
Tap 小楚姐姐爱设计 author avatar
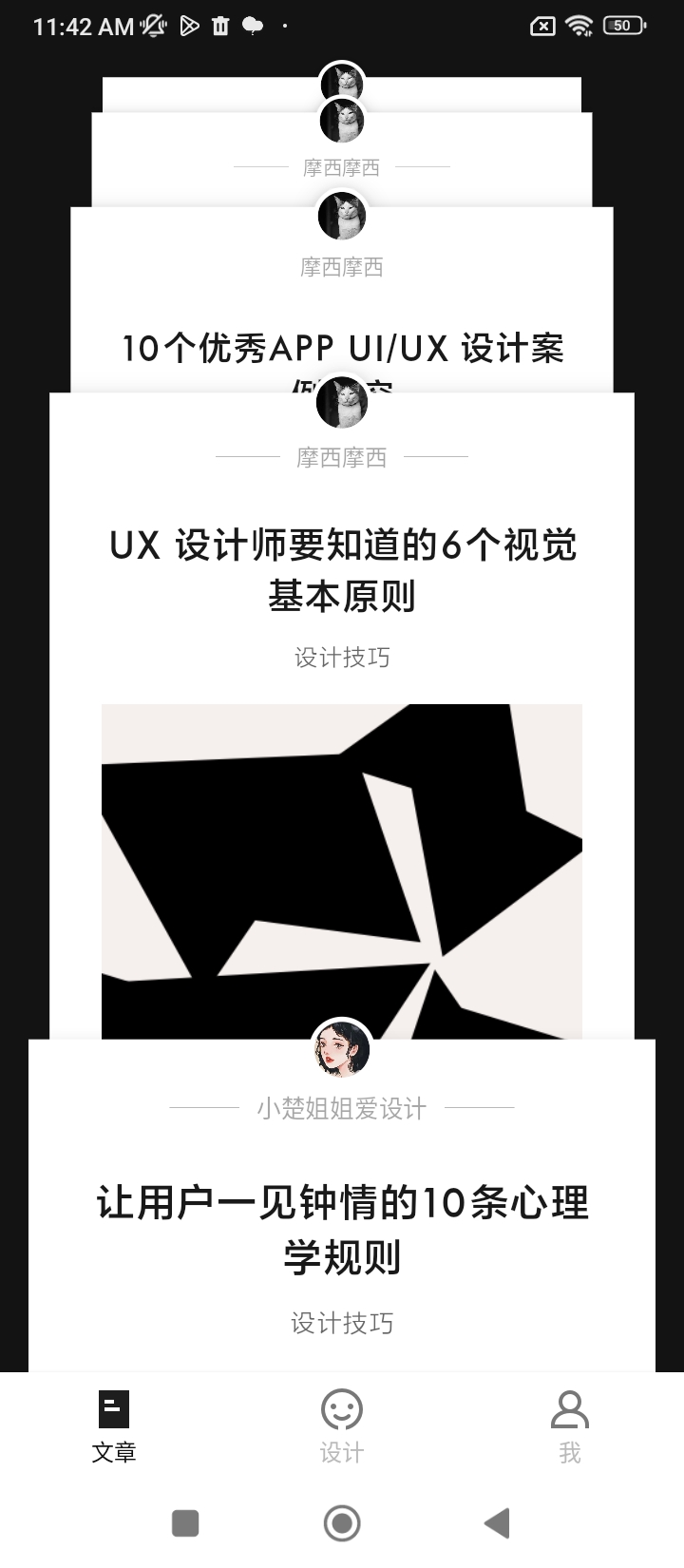coord(341,1048)
